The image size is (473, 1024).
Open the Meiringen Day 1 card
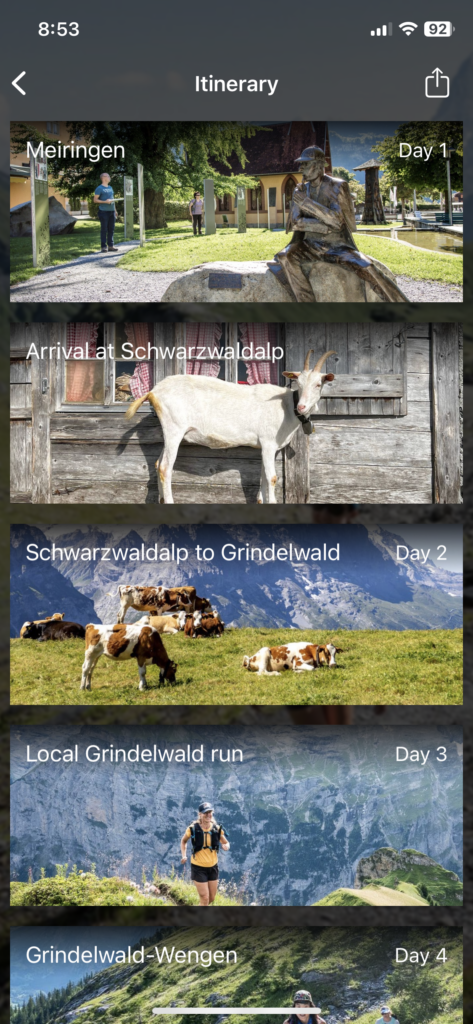pos(236,212)
